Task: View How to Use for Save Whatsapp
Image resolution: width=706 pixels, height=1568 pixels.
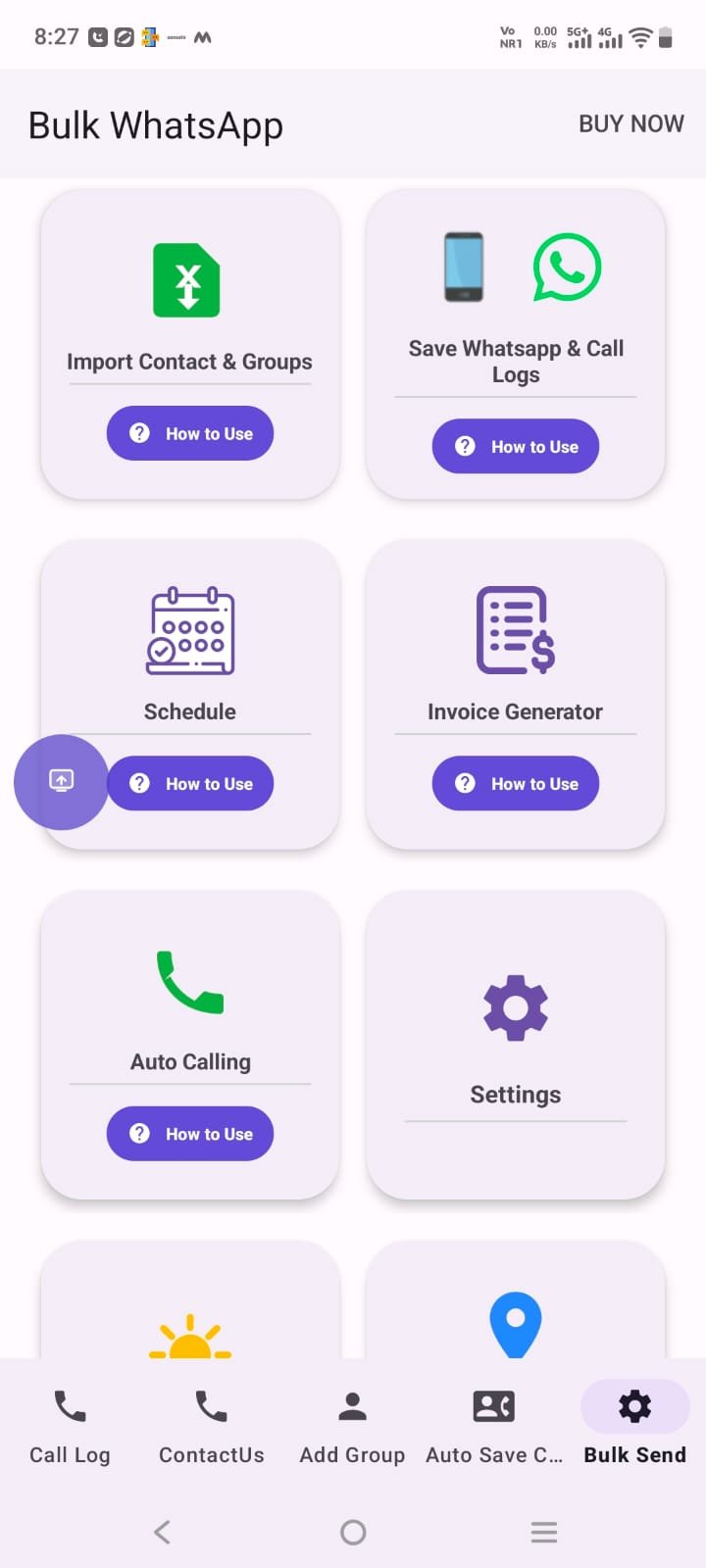Action: pyautogui.click(x=515, y=447)
